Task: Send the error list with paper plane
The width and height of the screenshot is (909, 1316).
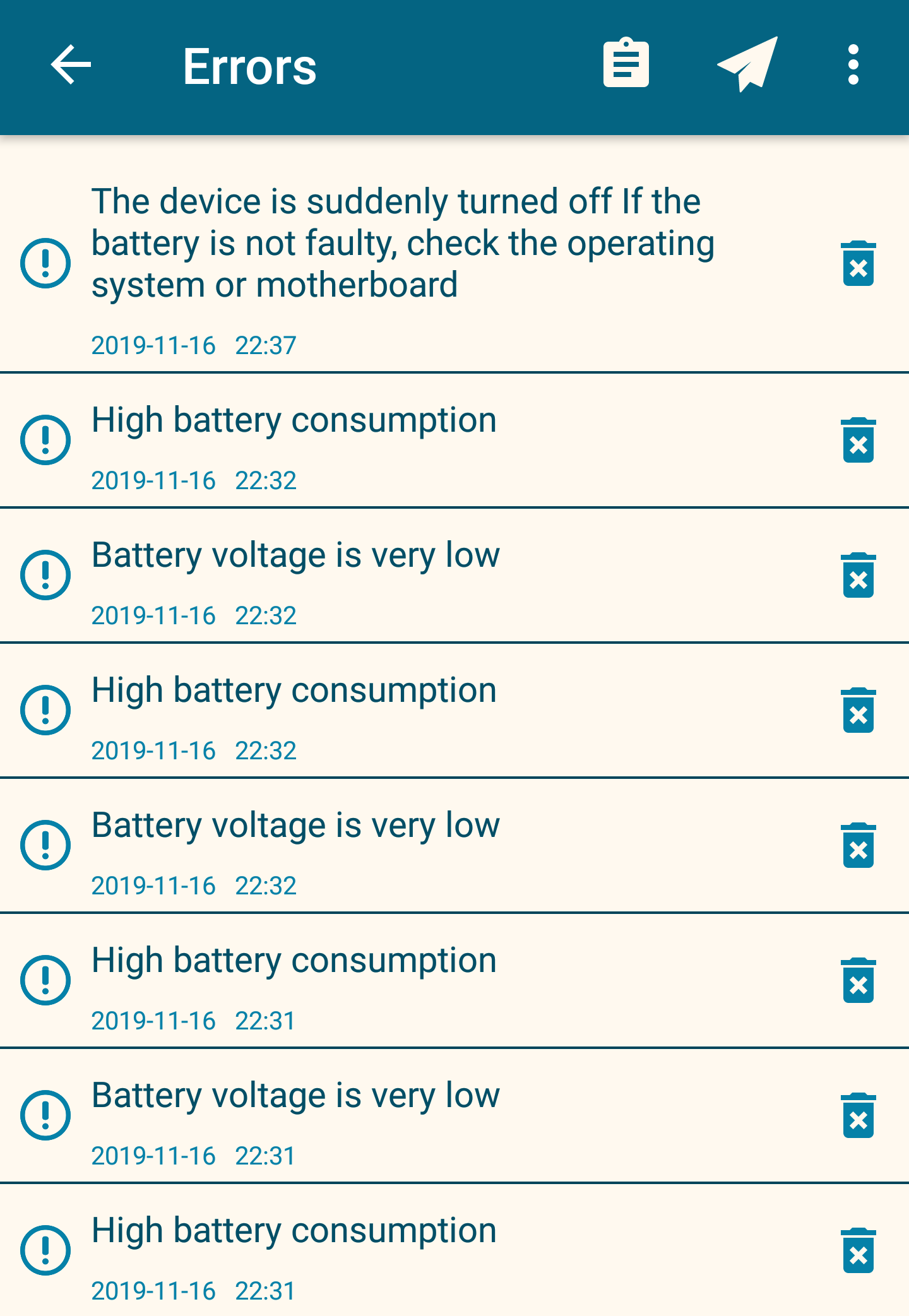Action: pos(747,64)
